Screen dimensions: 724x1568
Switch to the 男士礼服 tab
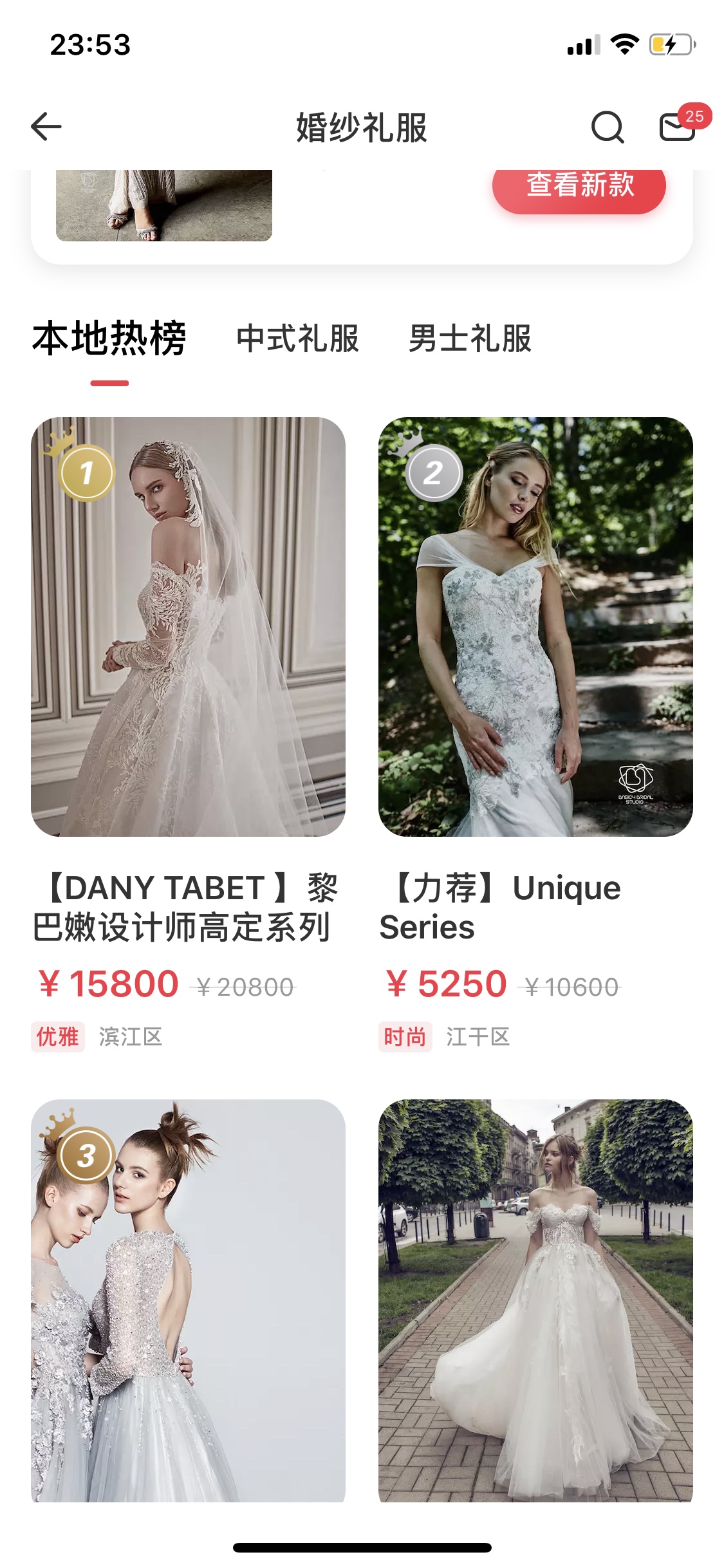(x=470, y=339)
